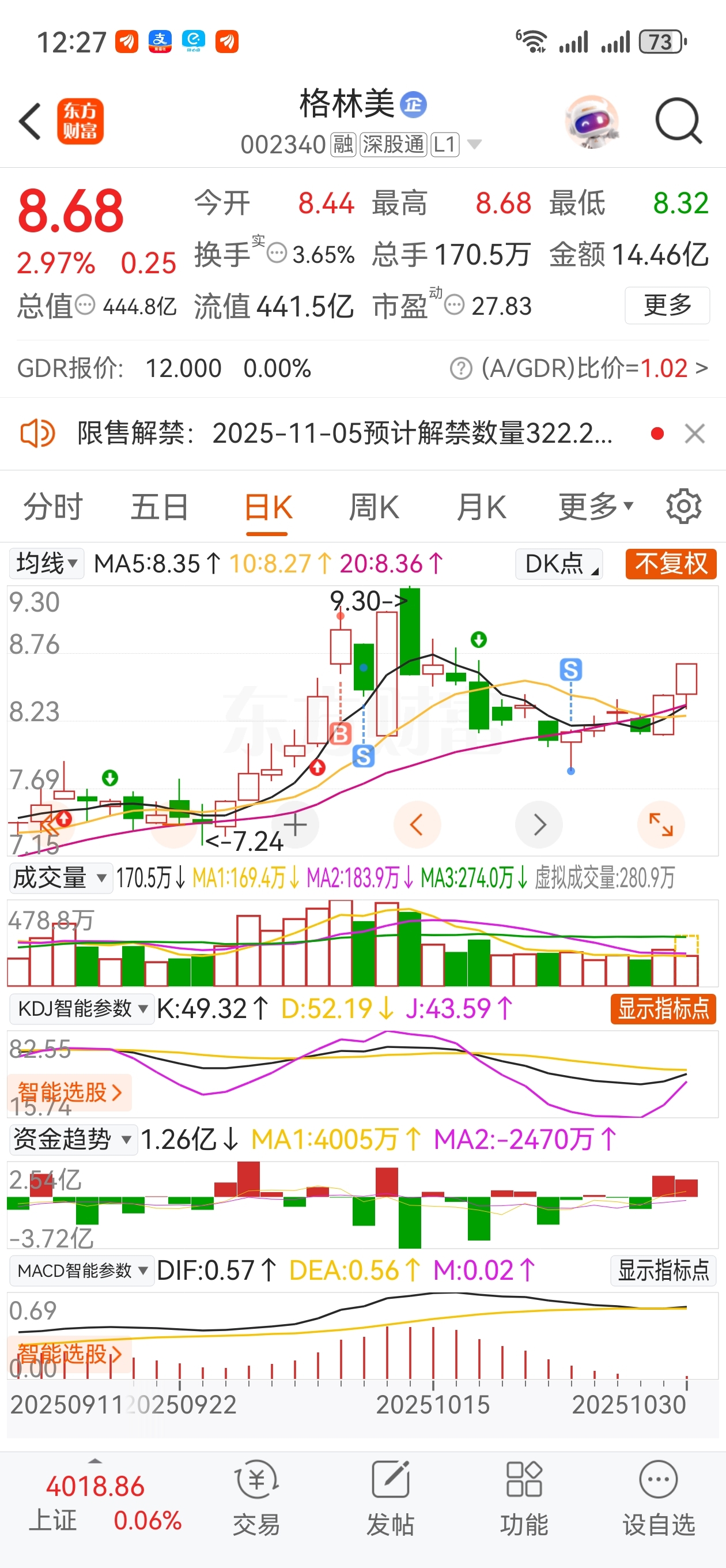Dismiss the 限售解禁 notice banner
This screenshot has width=726, height=1568.
pos(694,434)
